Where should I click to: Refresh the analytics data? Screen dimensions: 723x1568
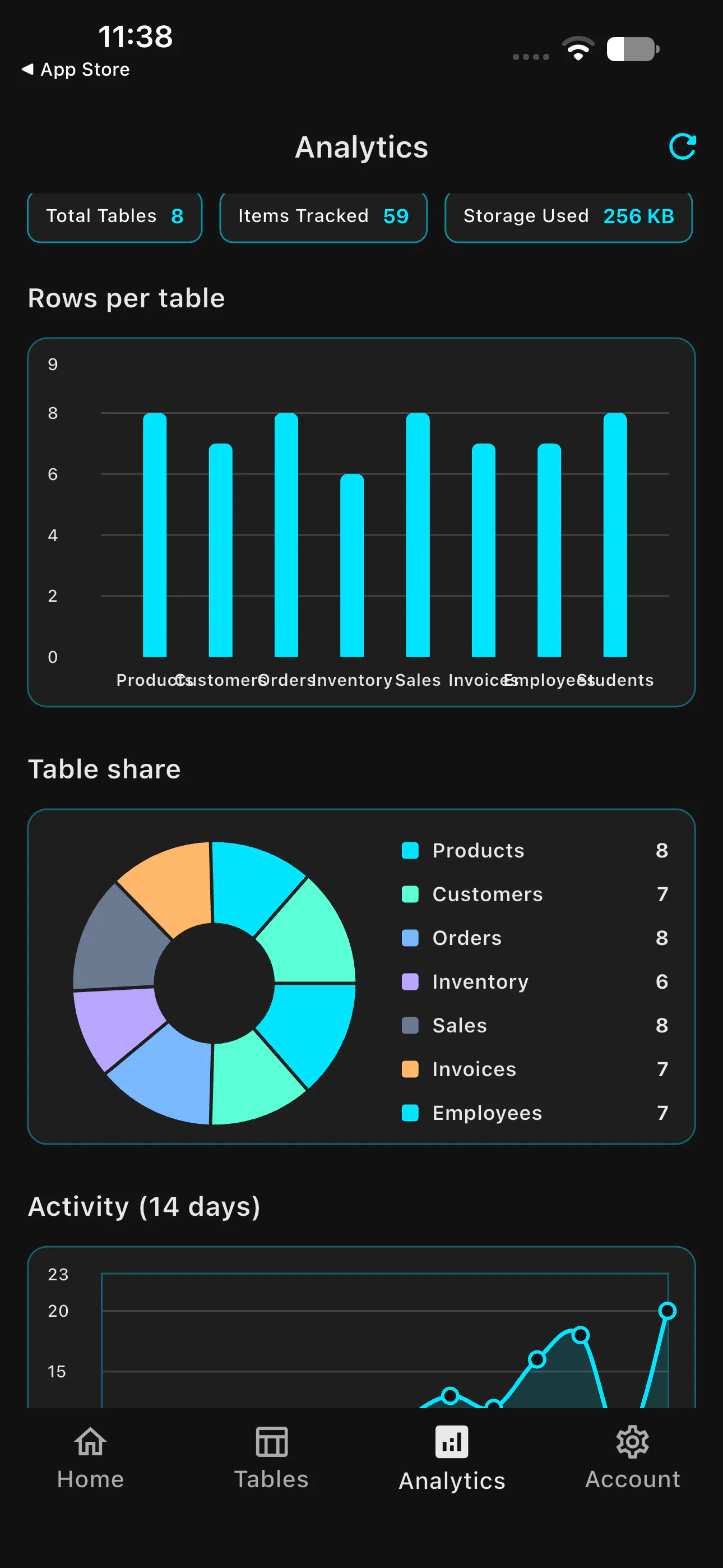point(682,147)
